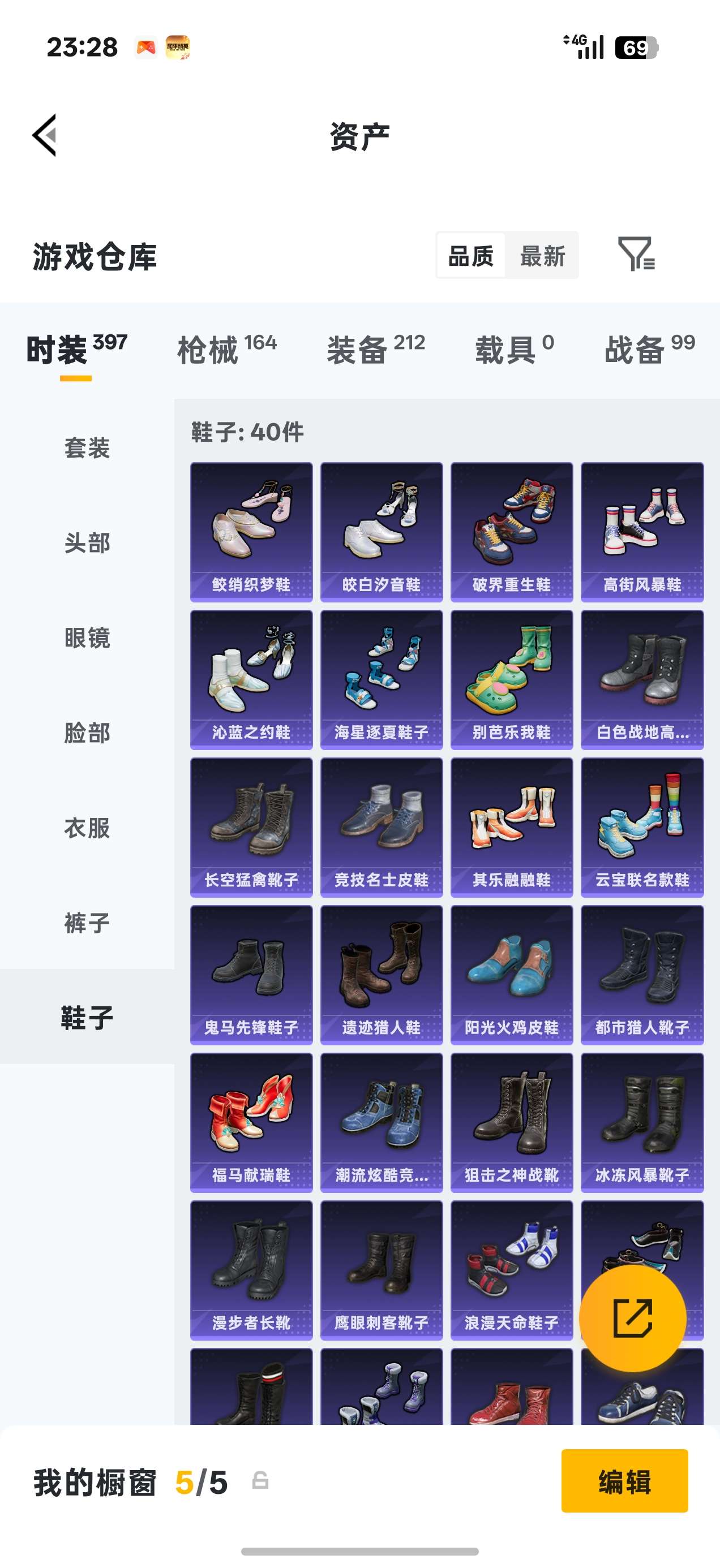Choose the 衣服 category
The image size is (720, 1568).
[87, 828]
